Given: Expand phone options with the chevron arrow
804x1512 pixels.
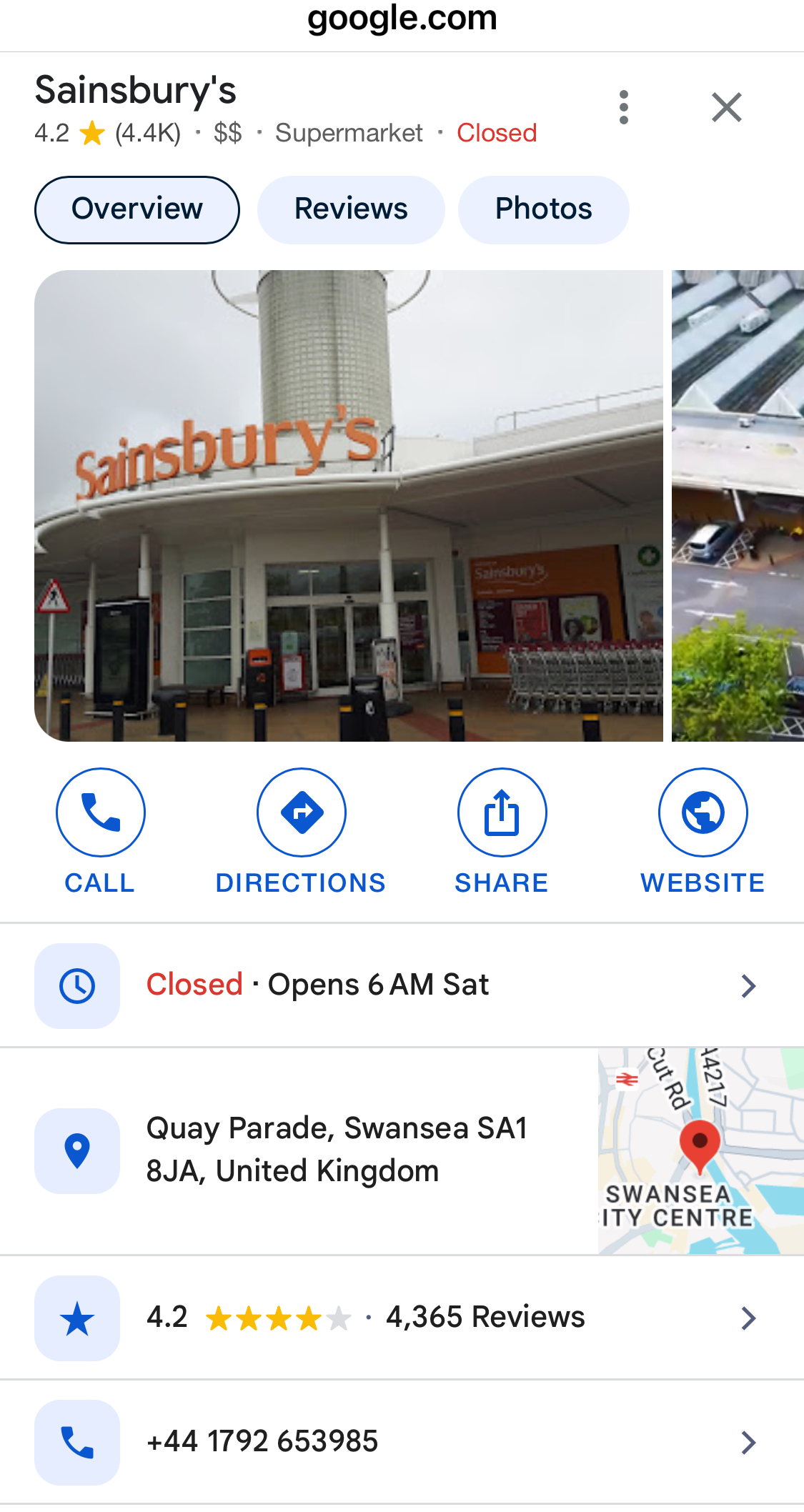Looking at the screenshot, I should point(748,1442).
